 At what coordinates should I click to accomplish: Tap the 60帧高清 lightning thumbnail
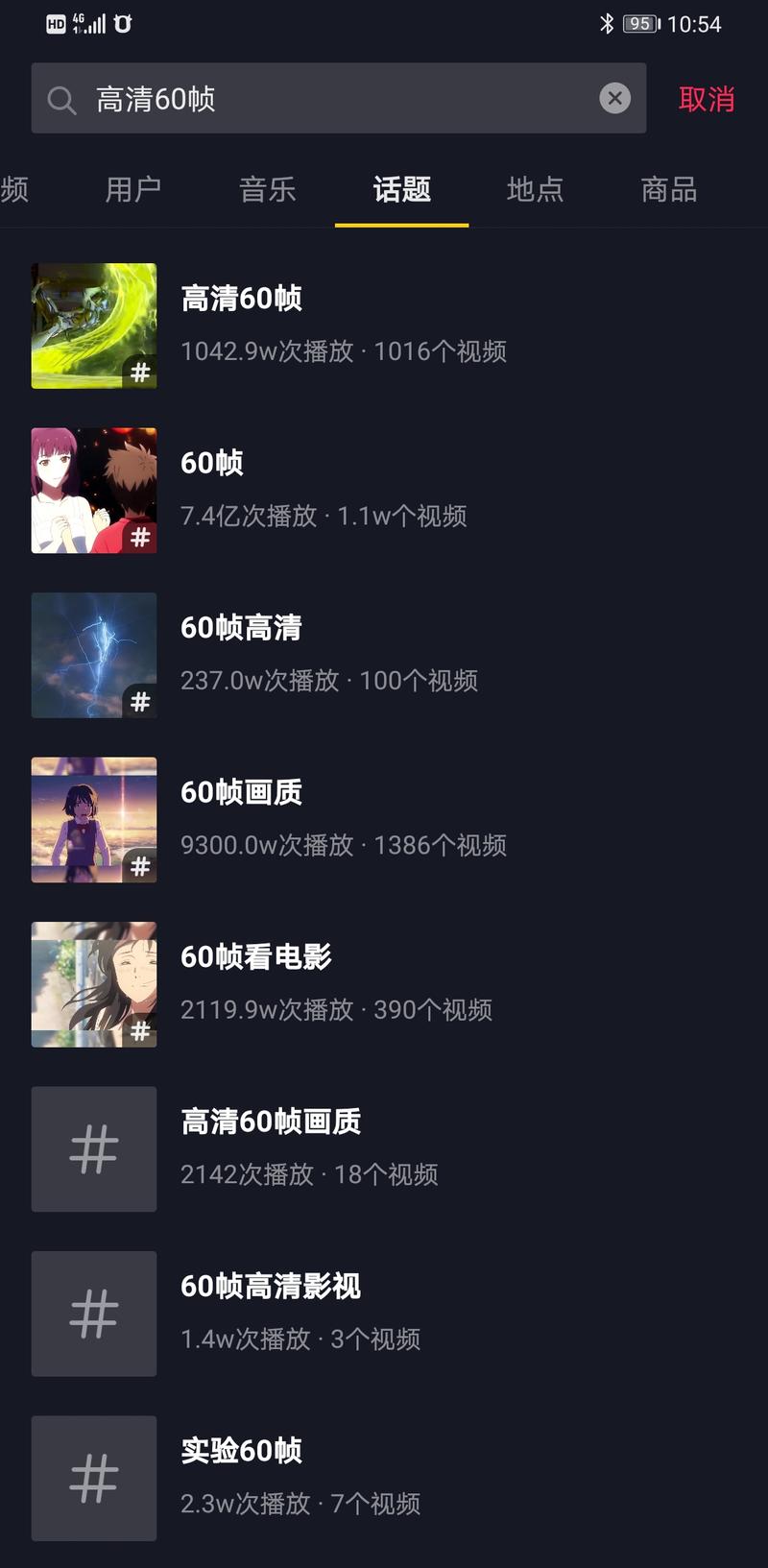93,655
